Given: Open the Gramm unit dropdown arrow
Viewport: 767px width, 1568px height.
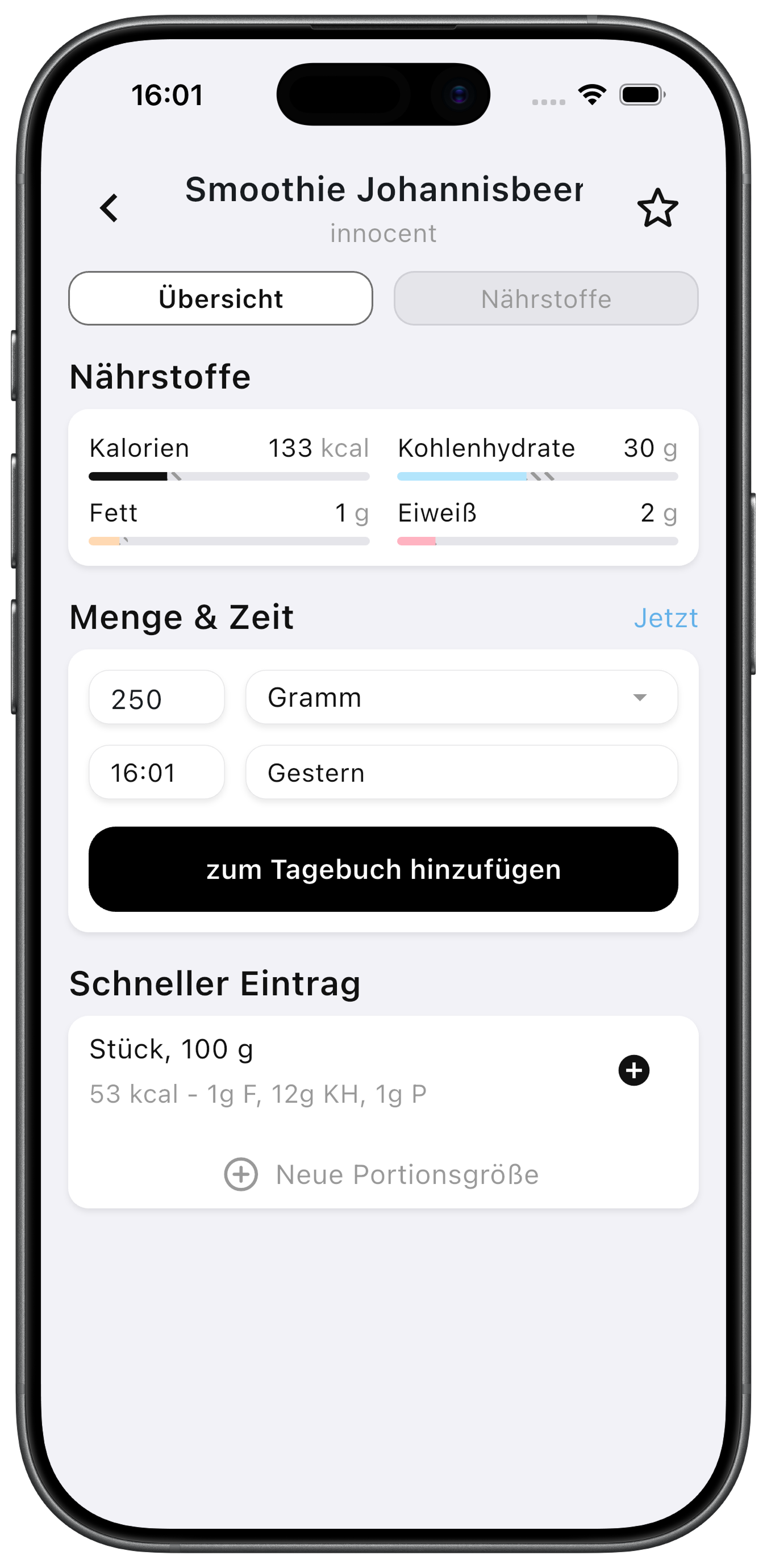Looking at the screenshot, I should click(x=640, y=698).
